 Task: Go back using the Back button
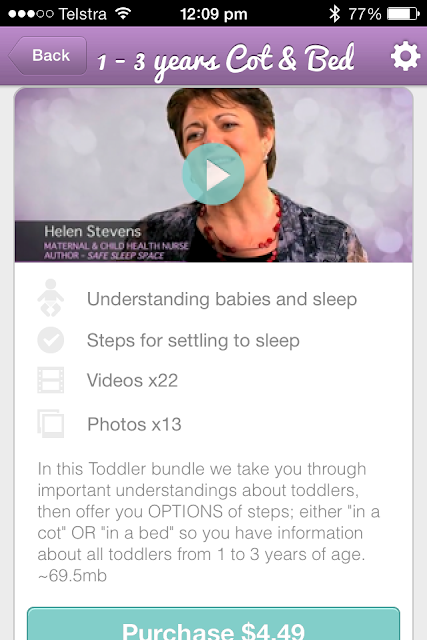(47, 56)
